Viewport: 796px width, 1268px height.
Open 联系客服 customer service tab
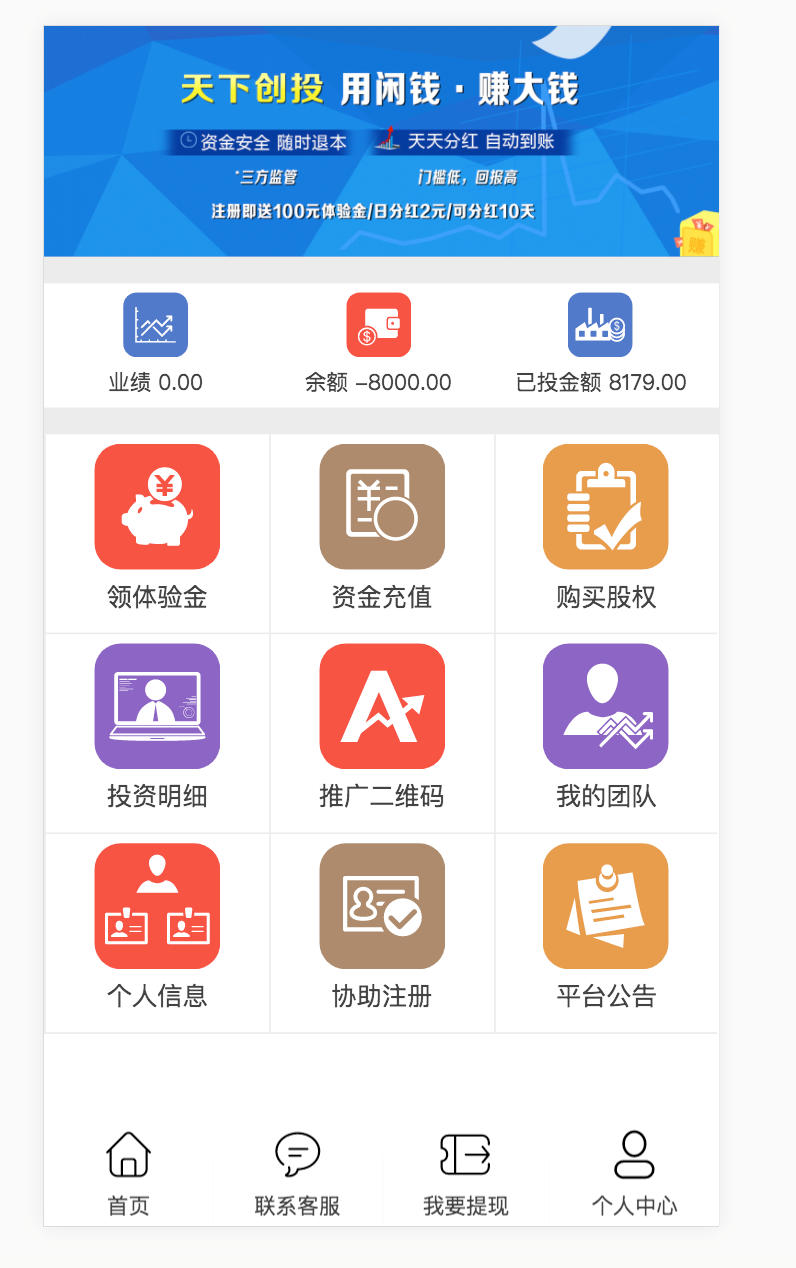(x=297, y=1172)
